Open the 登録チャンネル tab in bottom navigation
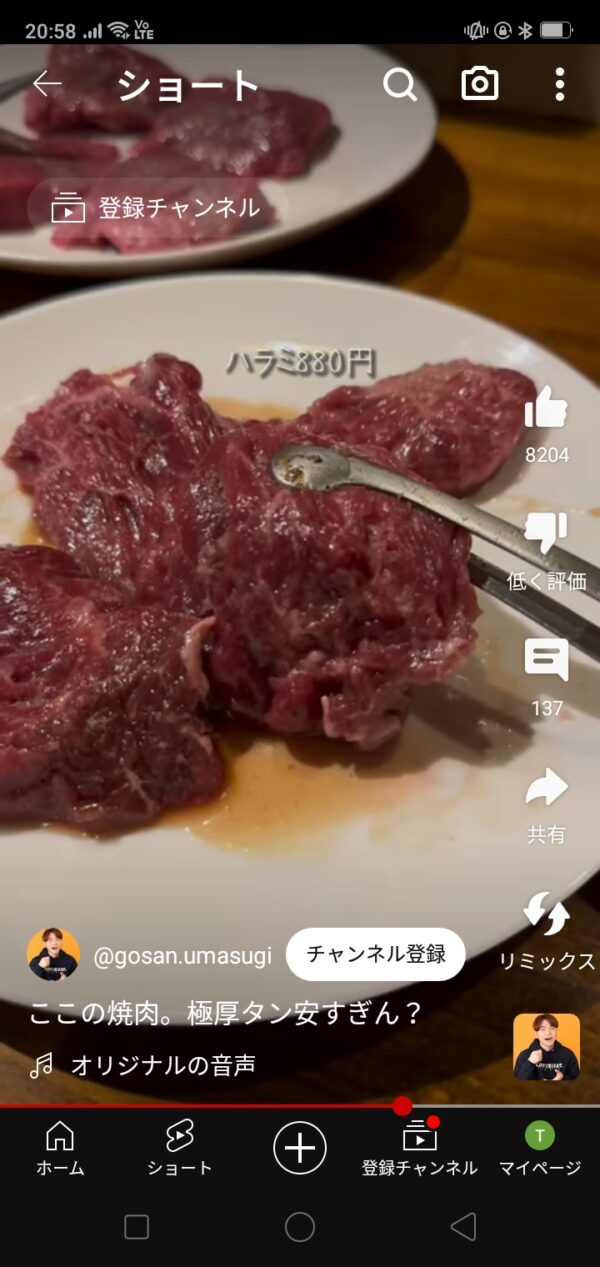600x1267 pixels. pos(420,1147)
